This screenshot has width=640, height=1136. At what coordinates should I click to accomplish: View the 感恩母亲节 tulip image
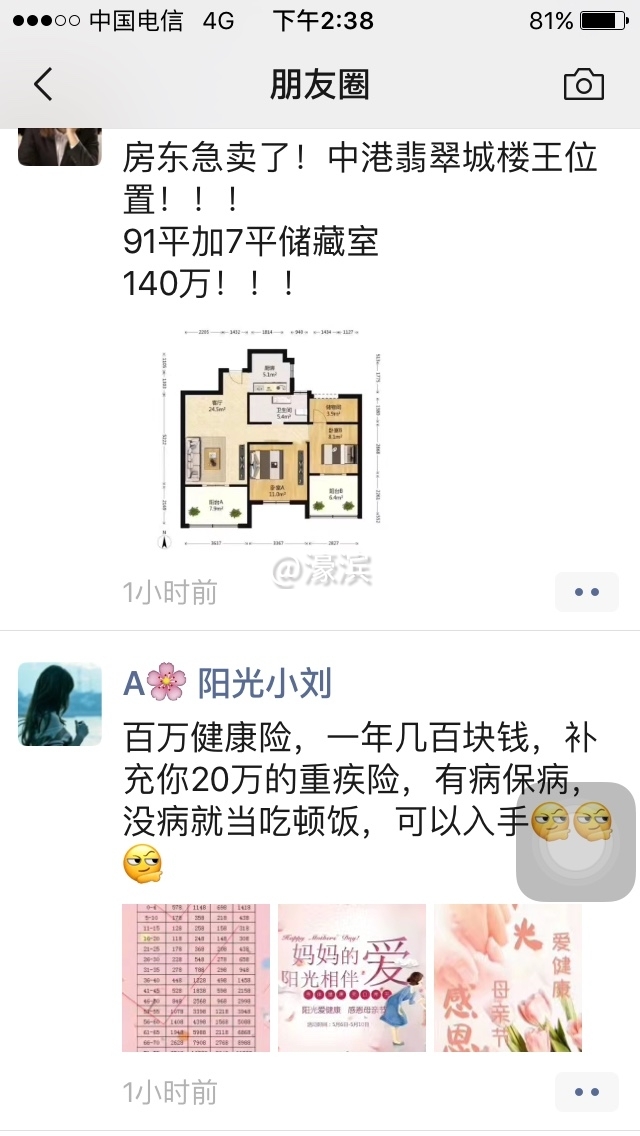[x=508, y=978]
